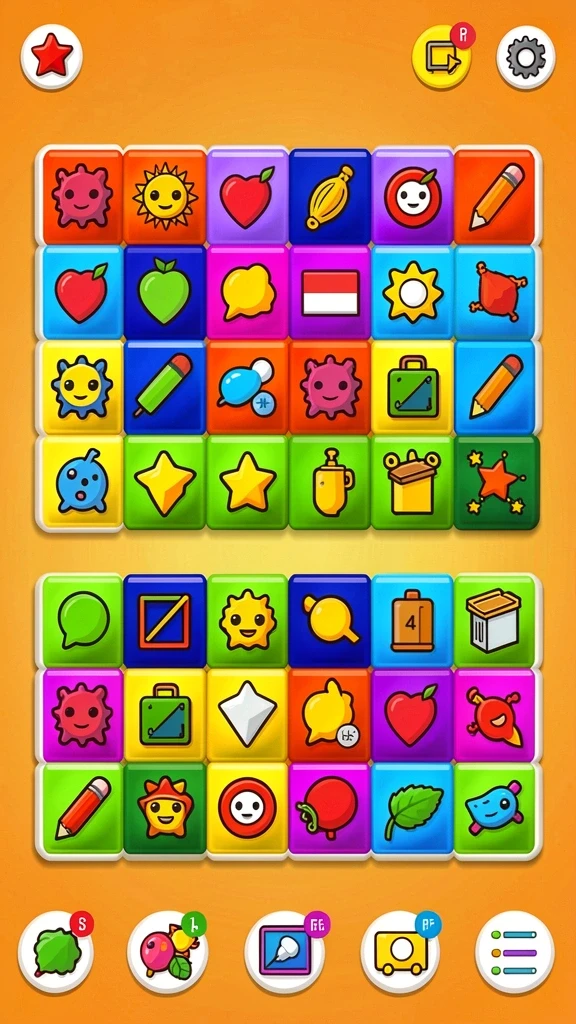Pick the green speech bubble tile
Viewport: 576px width, 1024px height.
point(82,620)
